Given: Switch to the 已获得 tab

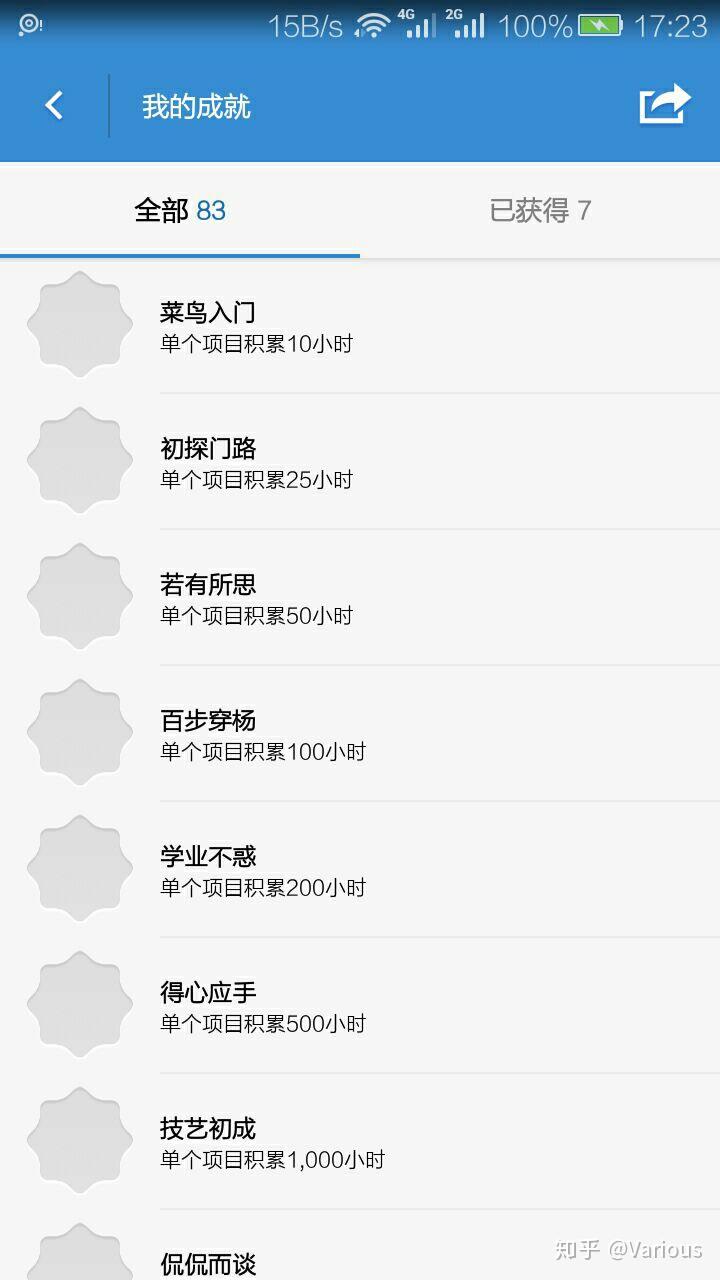Looking at the screenshot, I should (540, 211).
